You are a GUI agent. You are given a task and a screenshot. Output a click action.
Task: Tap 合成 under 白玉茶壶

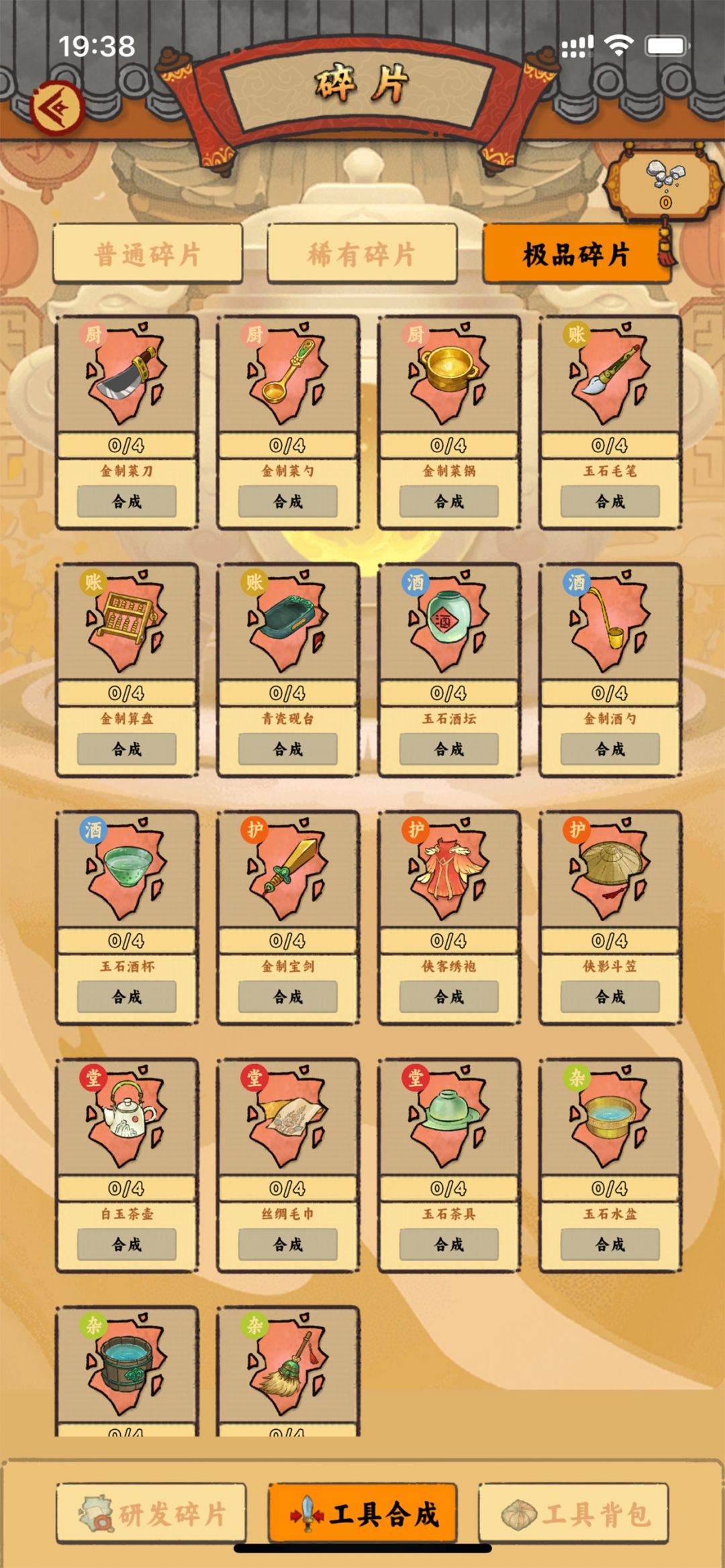[127, 1244]
